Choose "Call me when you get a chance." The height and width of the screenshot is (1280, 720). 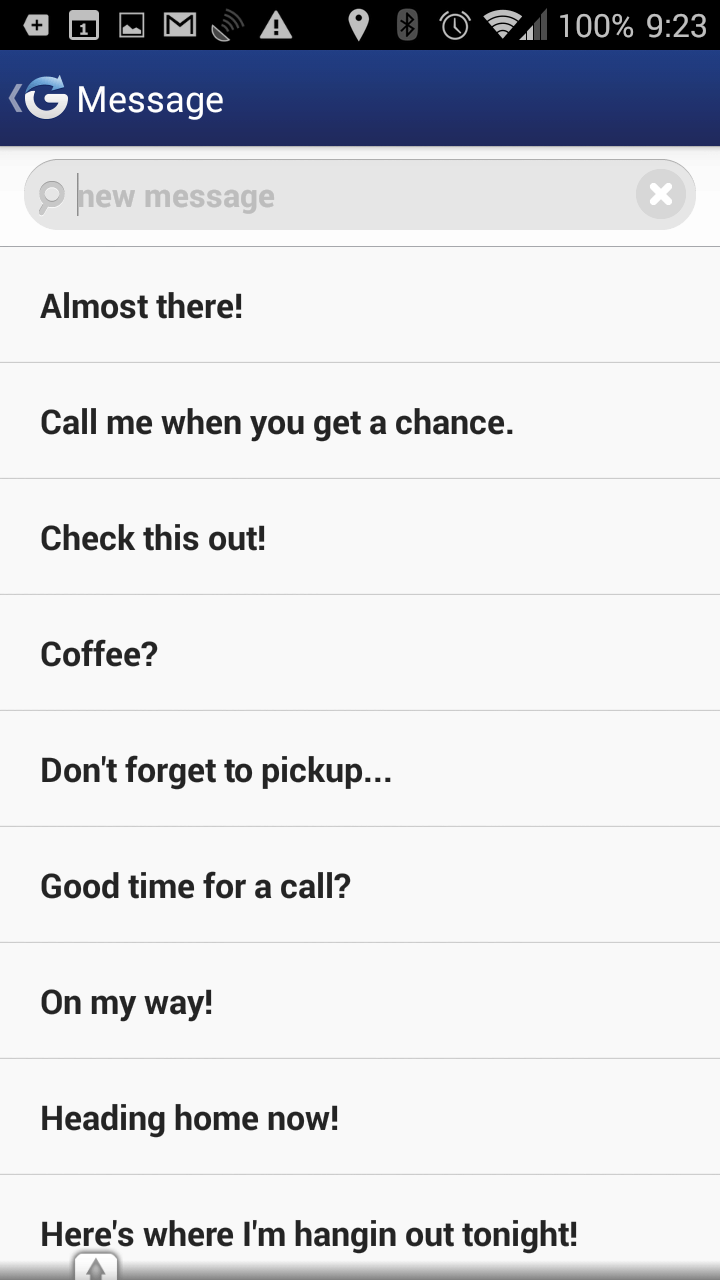coord(360,421)
